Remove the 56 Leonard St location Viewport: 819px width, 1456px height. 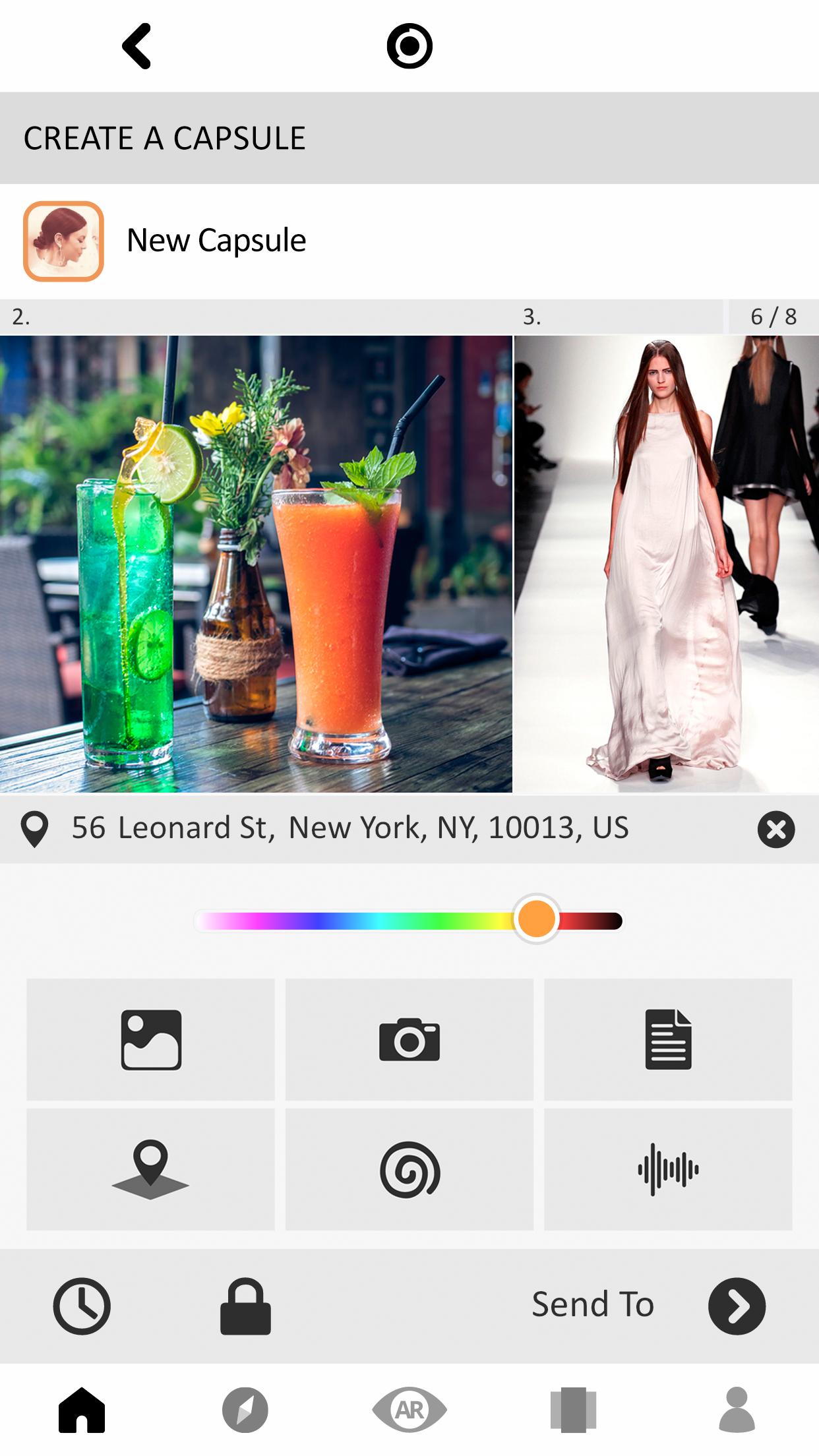click(x=776, y=829)
